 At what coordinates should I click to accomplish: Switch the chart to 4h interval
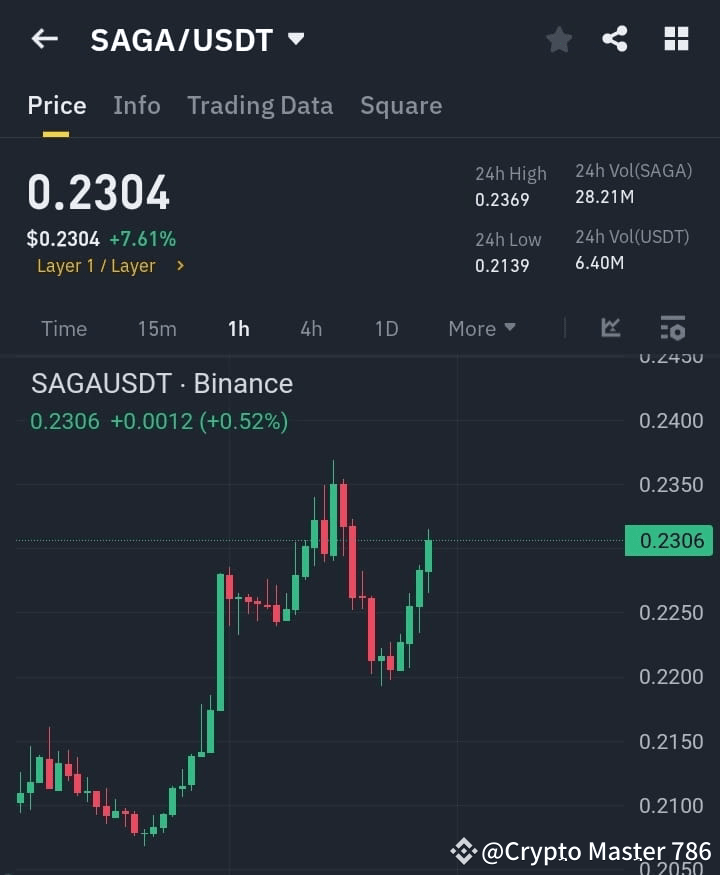click(x=311, y=328)
